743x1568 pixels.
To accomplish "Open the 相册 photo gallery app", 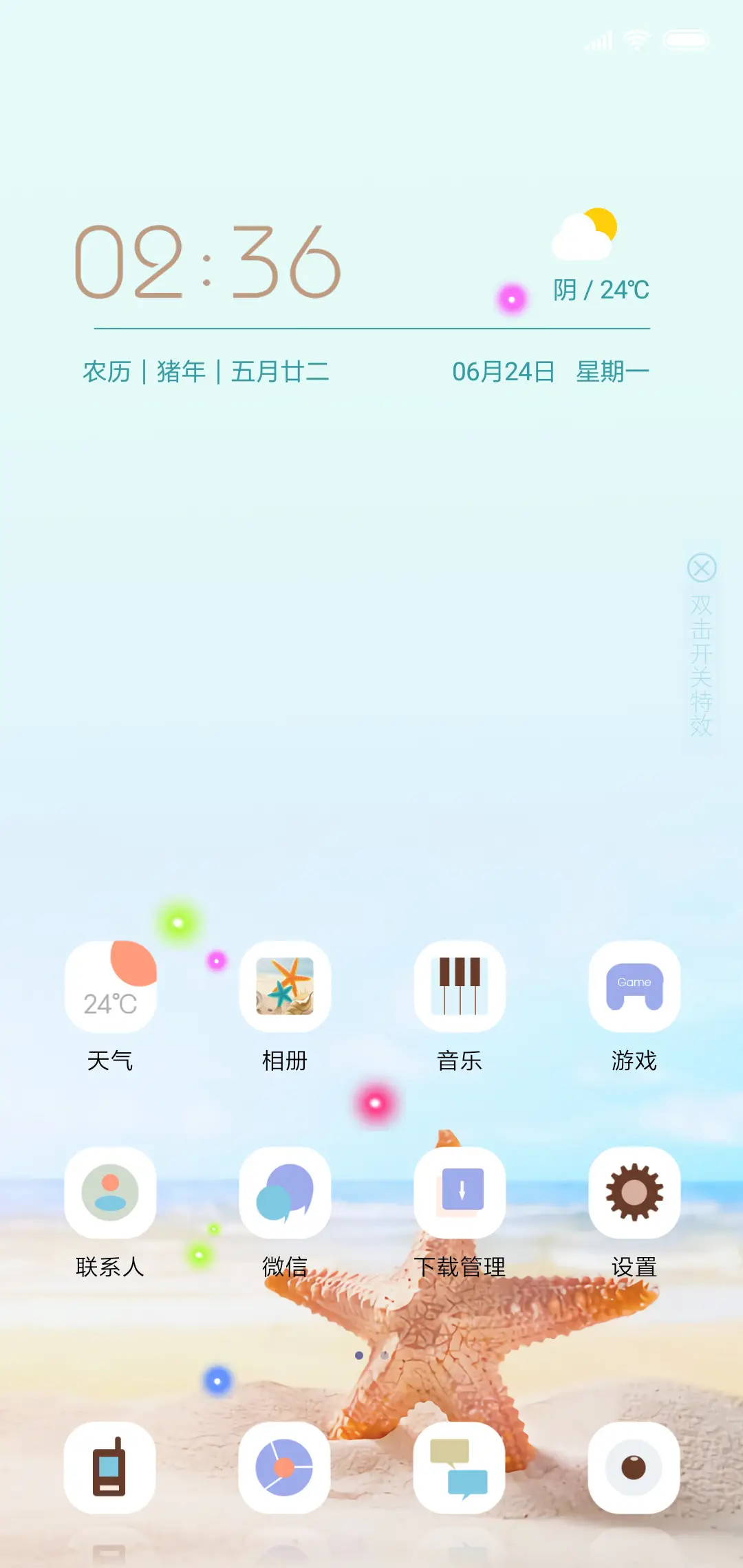I will [x=285, y=988].
